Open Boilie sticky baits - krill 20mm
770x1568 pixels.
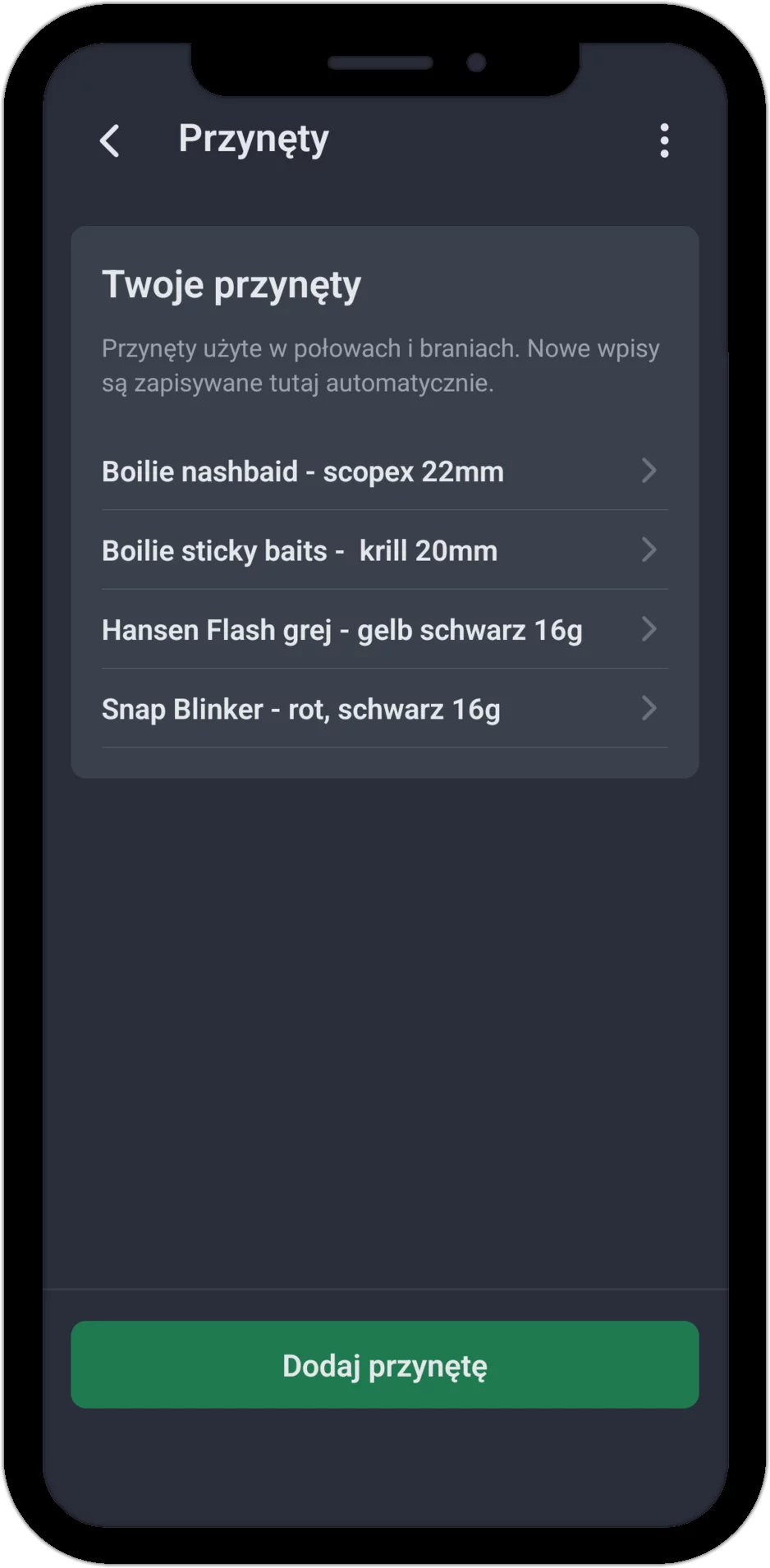point(385,550)
